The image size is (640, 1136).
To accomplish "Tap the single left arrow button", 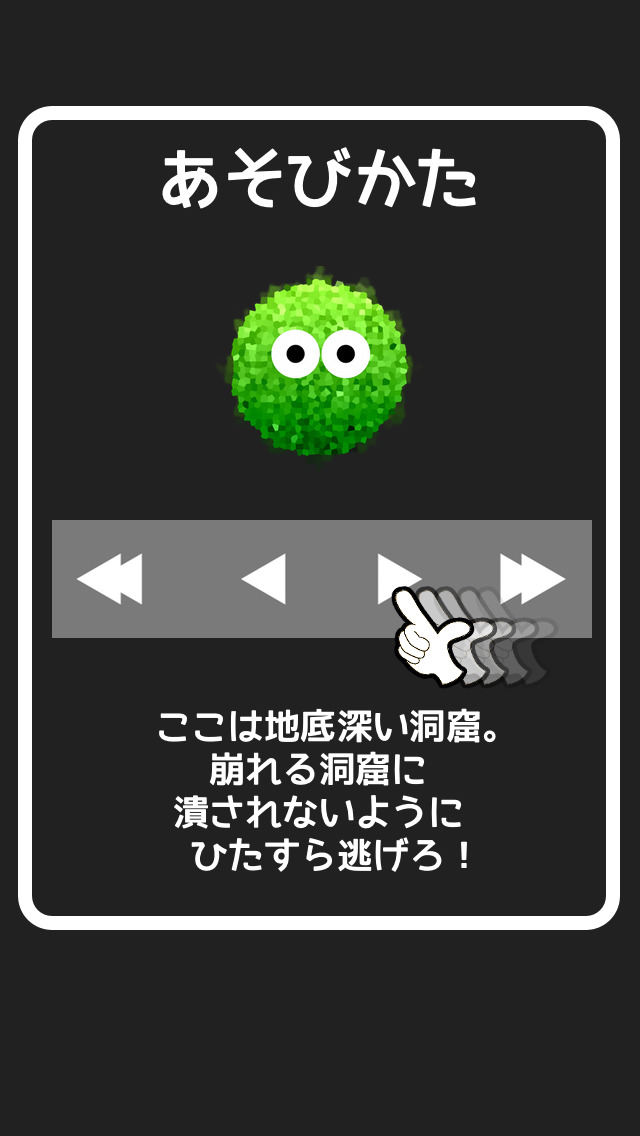I will pyautogui.click(x=264, y=579).
